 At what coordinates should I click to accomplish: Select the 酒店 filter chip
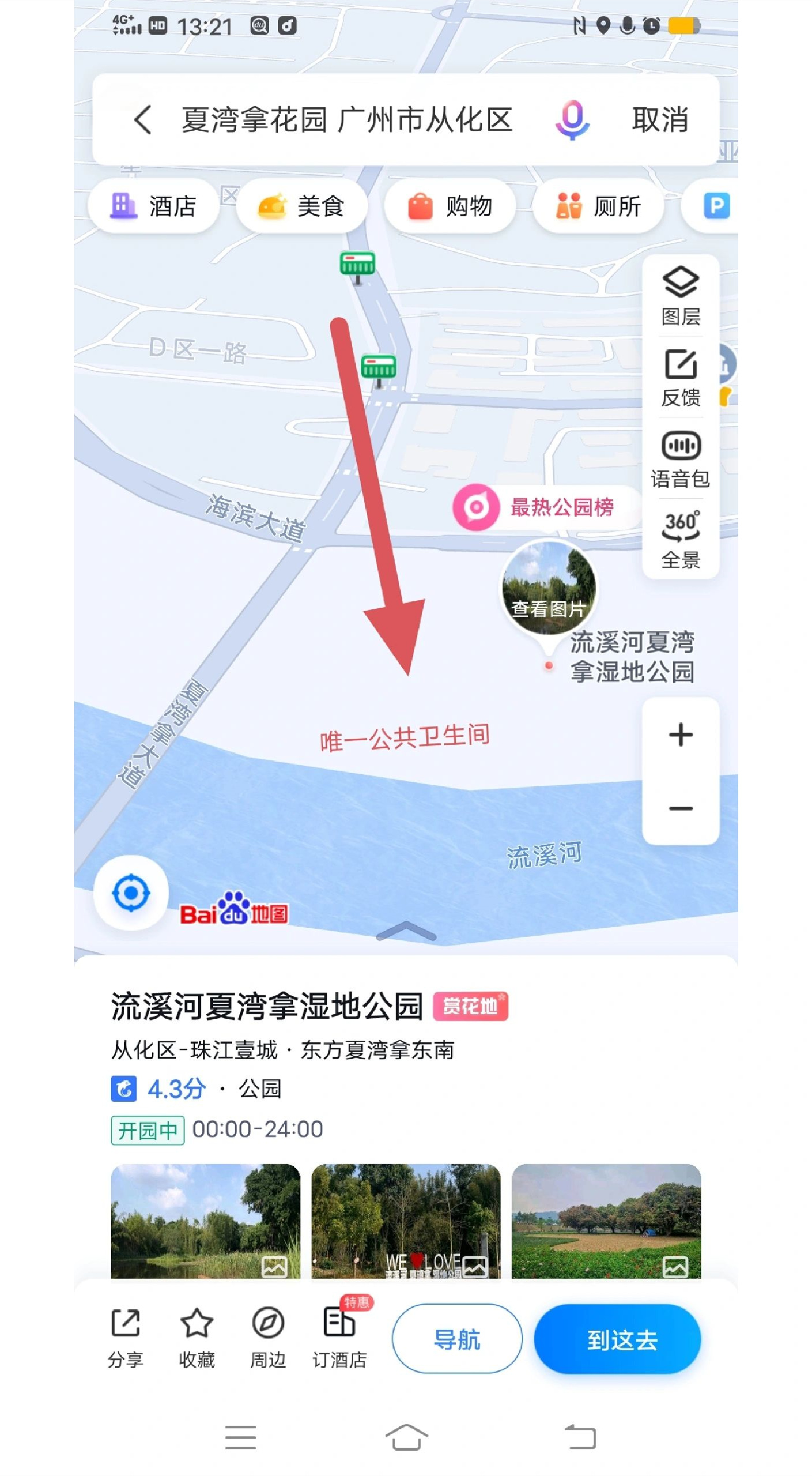coord(153,206)
